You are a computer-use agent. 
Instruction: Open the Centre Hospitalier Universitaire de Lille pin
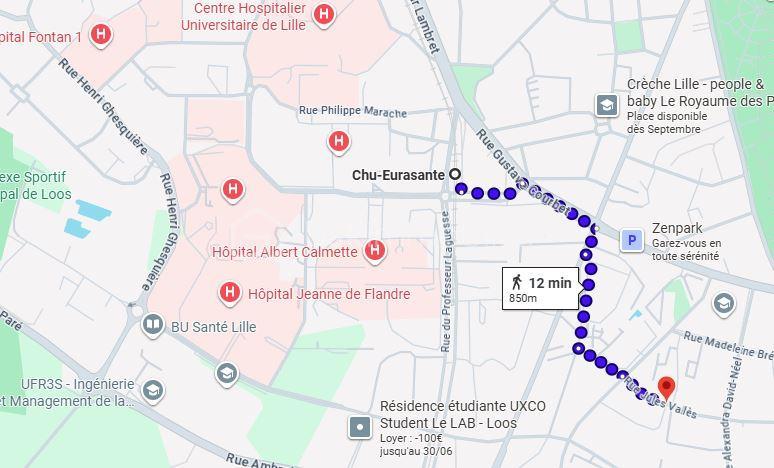coord(323,14)
